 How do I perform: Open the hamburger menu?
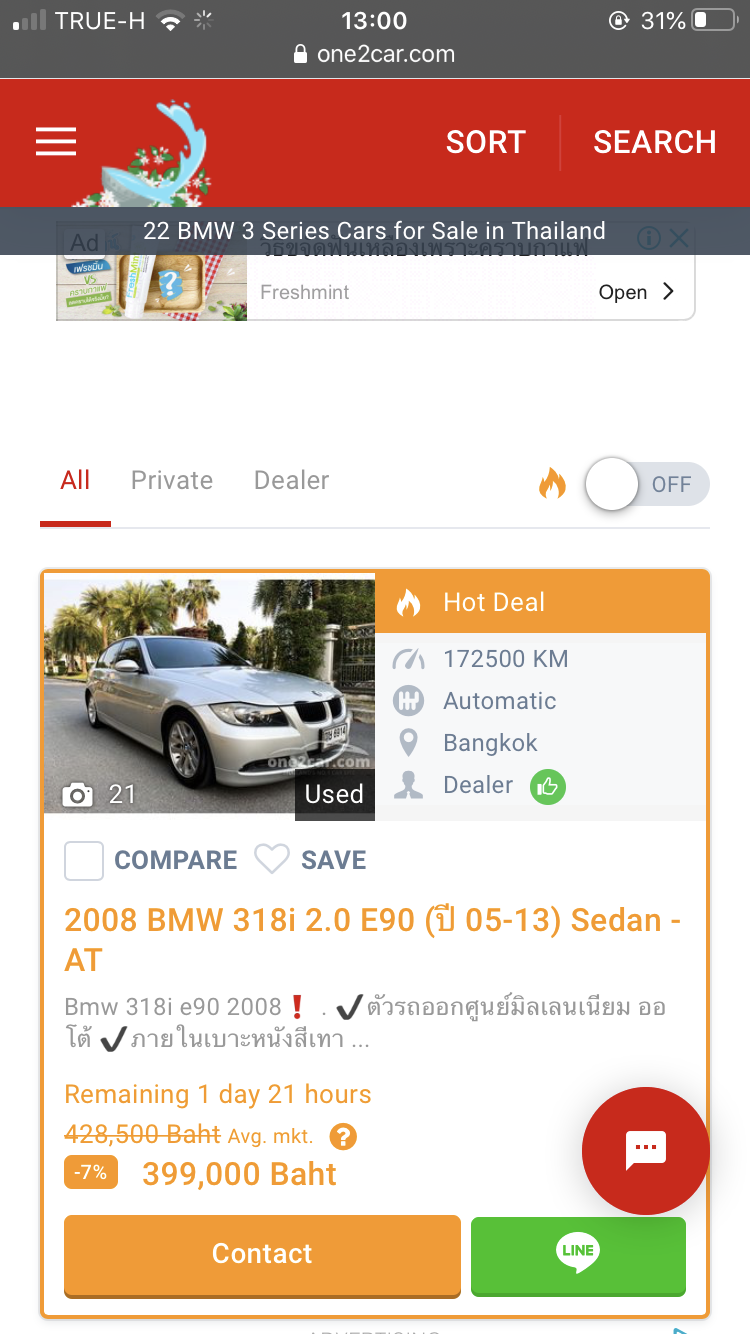pos(56,142)
